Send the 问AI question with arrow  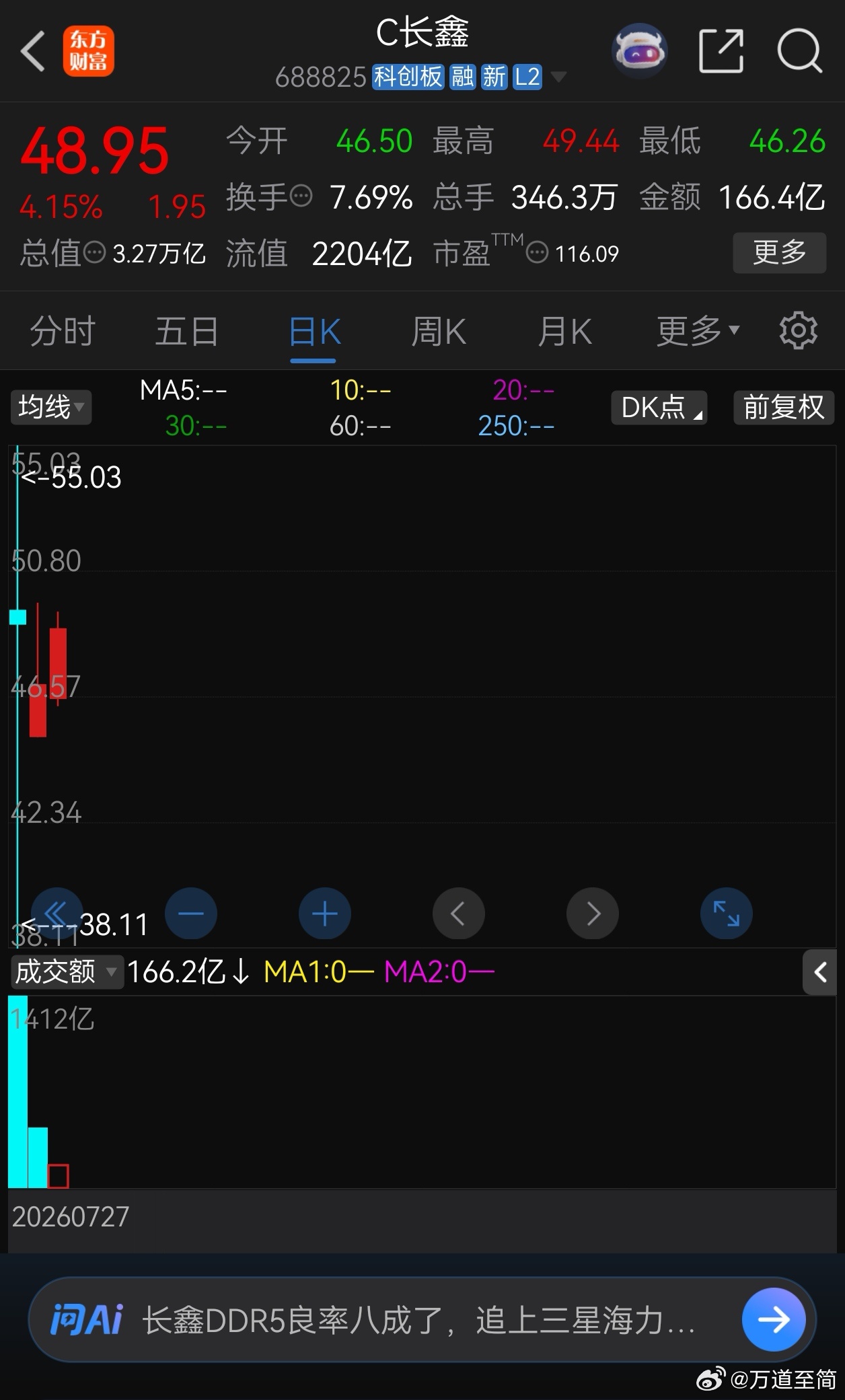[774, 1319]
